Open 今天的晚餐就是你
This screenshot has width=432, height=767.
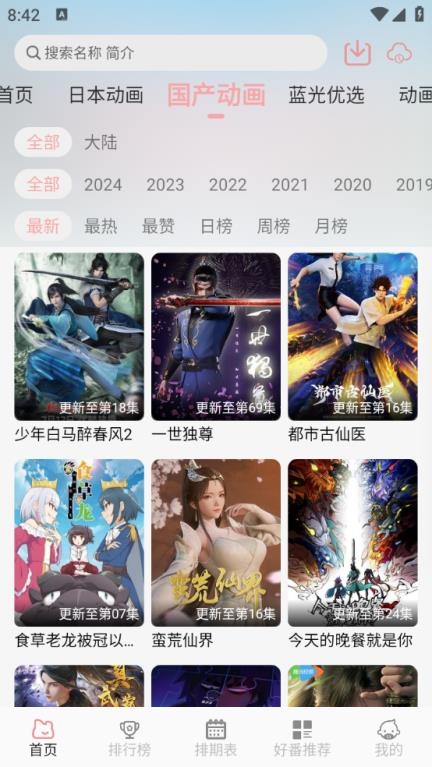coord(353,554)
